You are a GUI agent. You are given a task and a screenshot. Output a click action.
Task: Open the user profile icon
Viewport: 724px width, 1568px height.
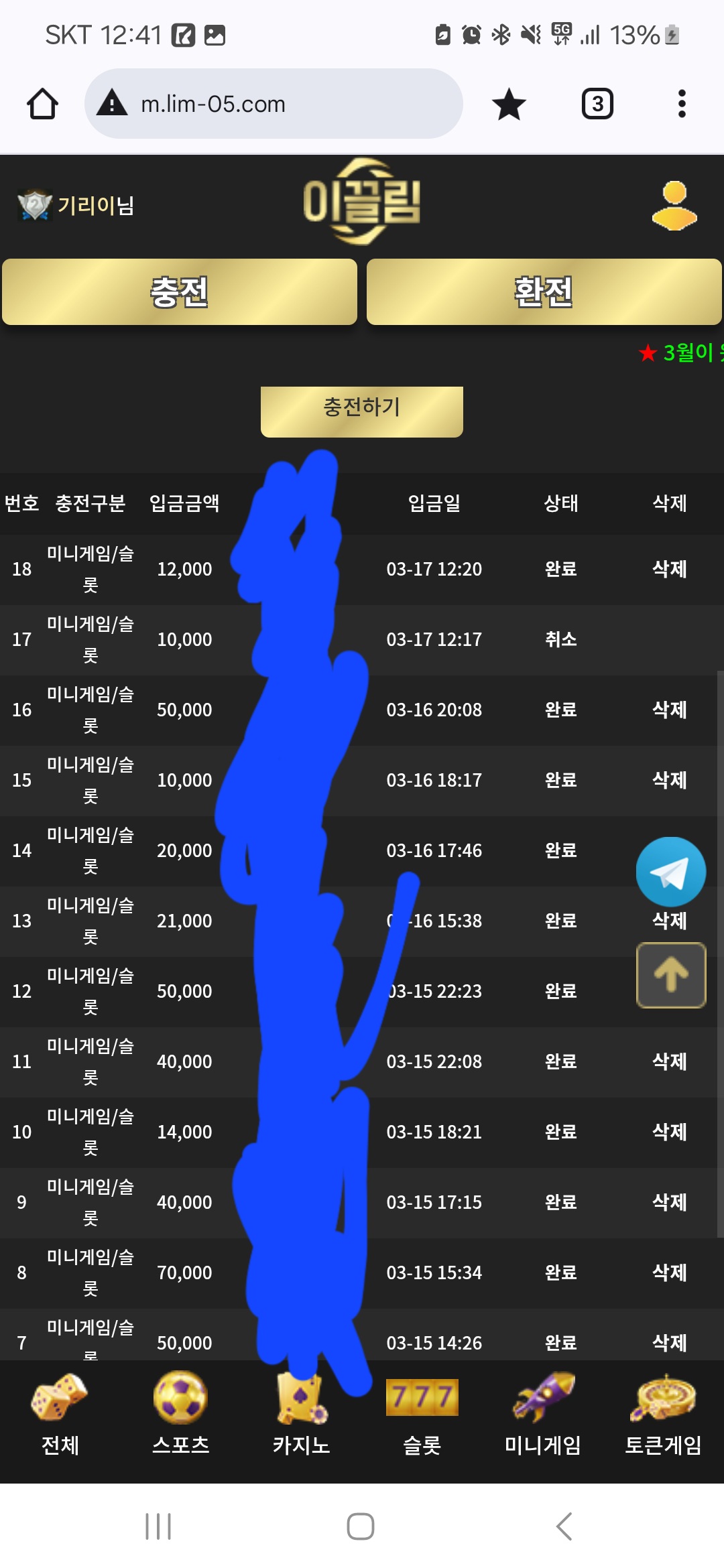[674, 206]
